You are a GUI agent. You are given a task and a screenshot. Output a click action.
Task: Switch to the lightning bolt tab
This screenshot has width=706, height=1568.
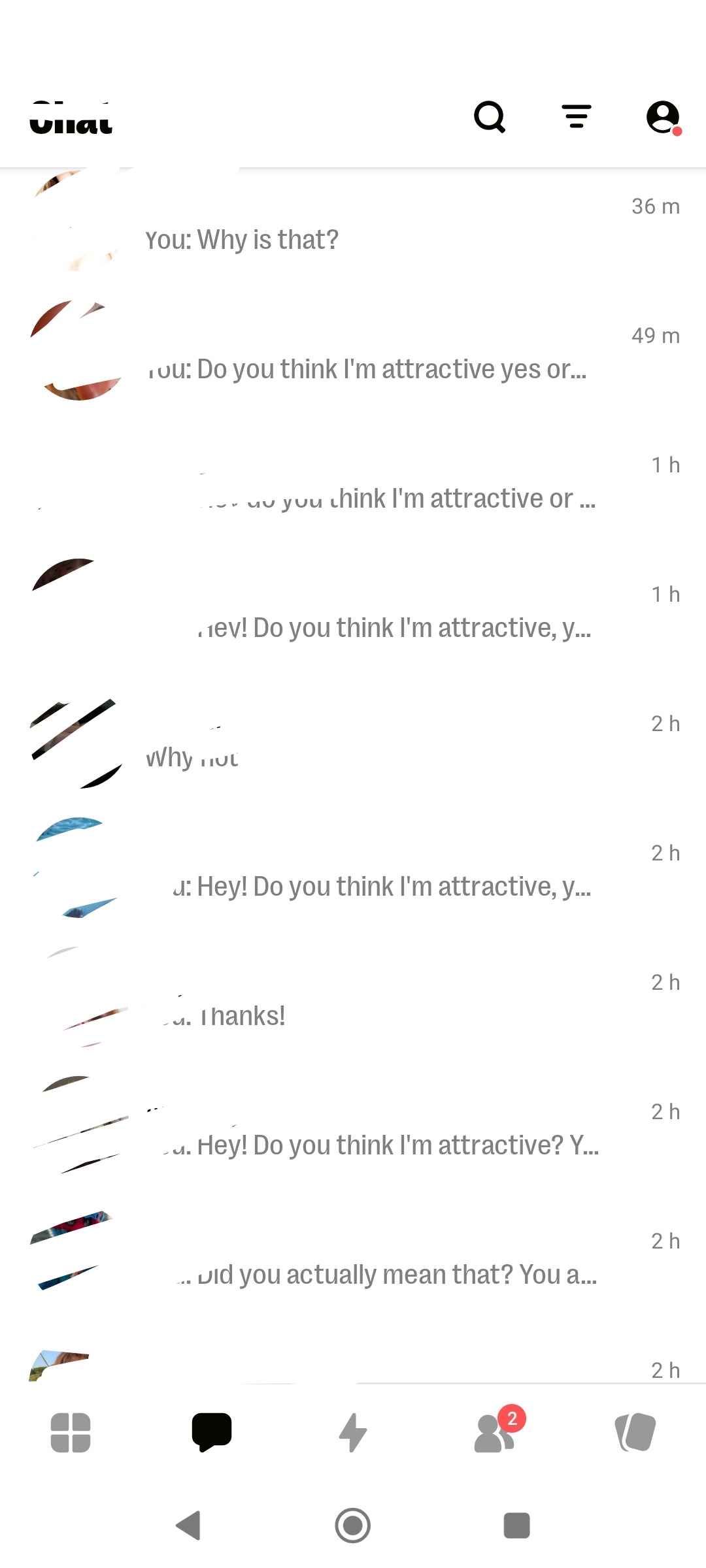tap(353, 1432)
